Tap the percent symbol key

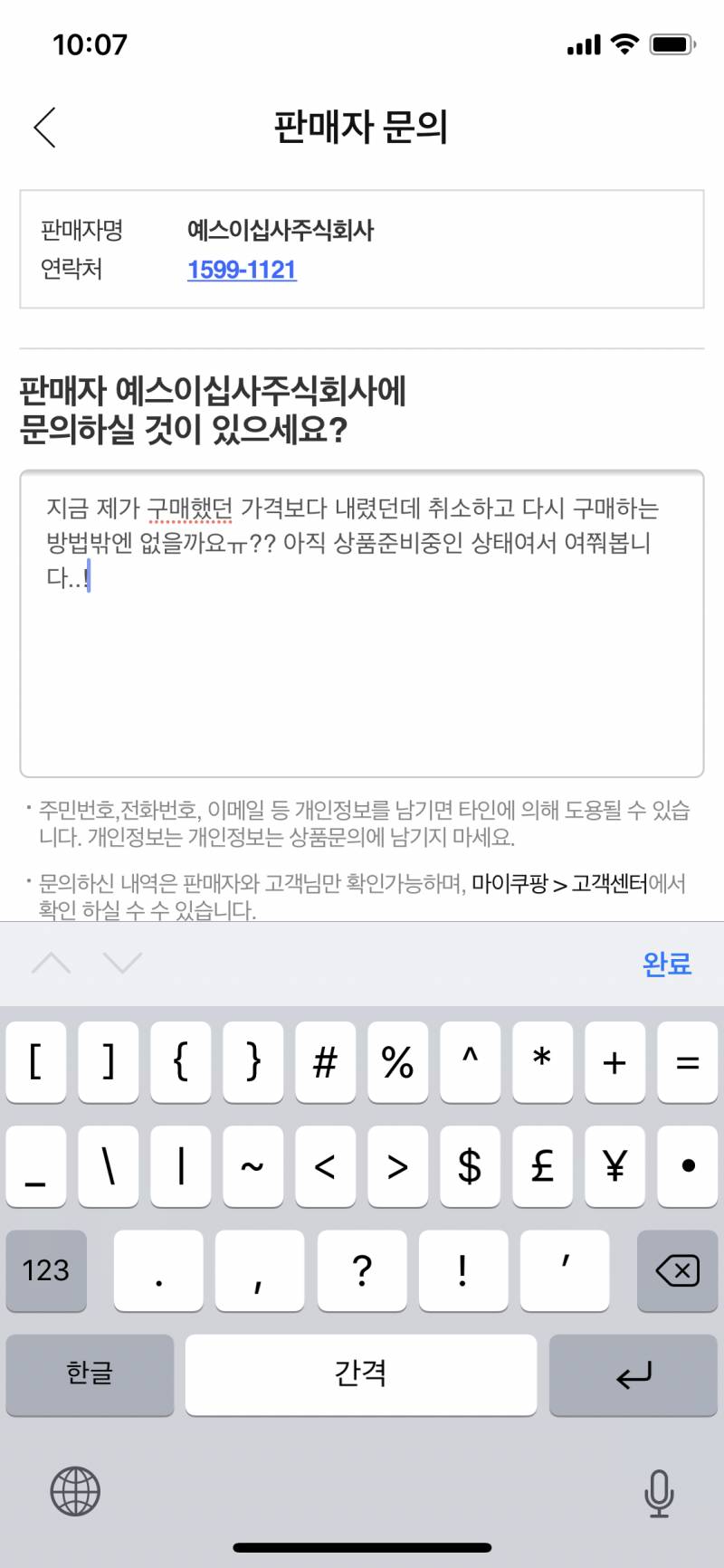397,1062
